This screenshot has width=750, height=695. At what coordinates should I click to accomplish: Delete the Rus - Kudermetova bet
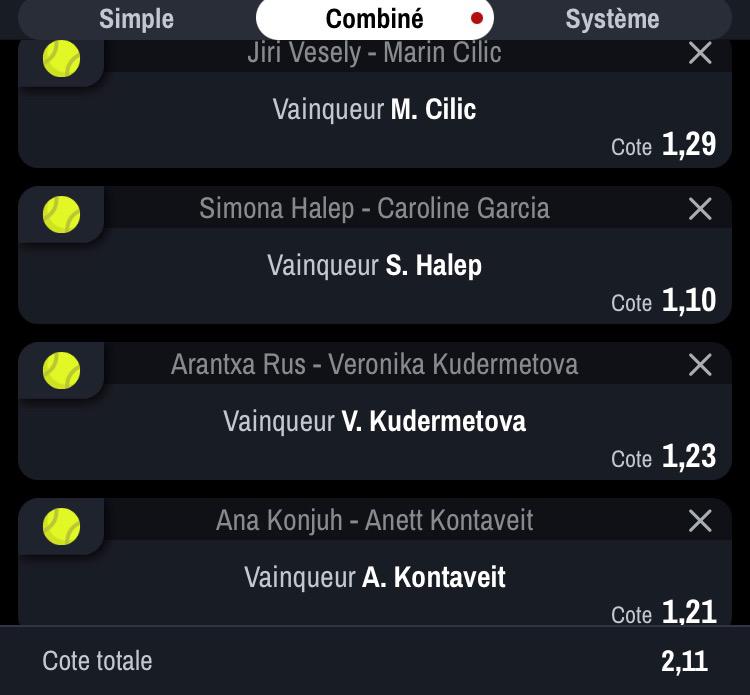[700, 365]
